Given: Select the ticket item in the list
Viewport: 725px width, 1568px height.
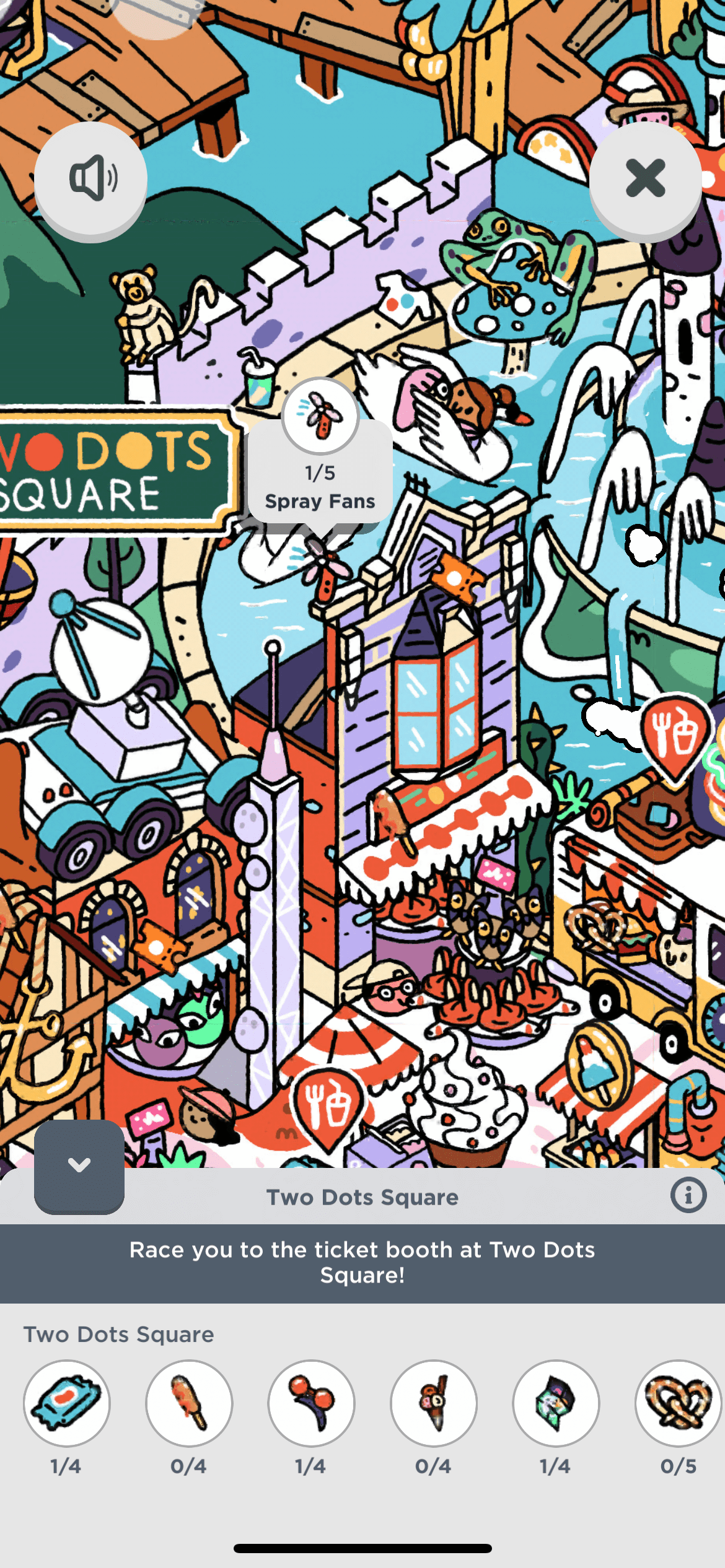Looking at the screenshot, I should pyautogui.click(x=67, y=1403).
